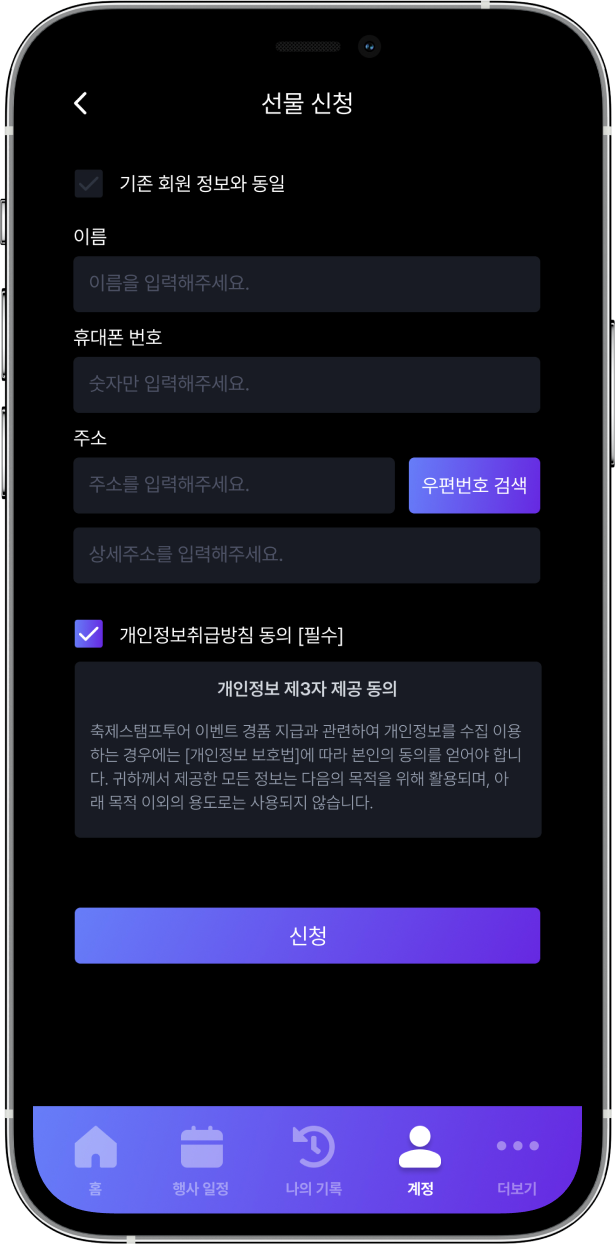Switch to the 홈 tab
Screen dimensions: 615x1244
(95, 1159)
